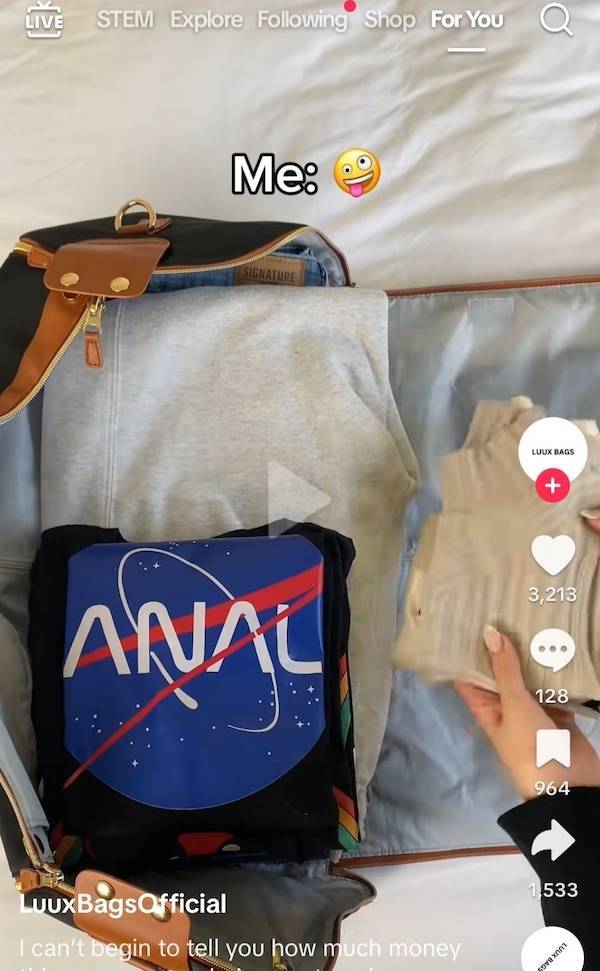Screen dimensions: 600x971
Task: Switch to the Explore tab
Action: [206, 20]
